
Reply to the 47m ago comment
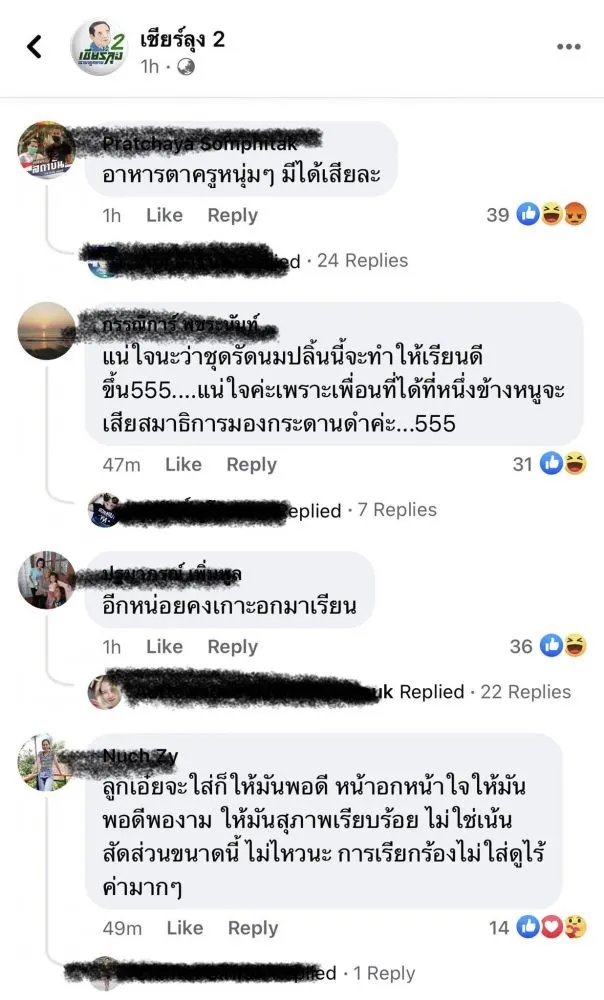pos(251,464)
